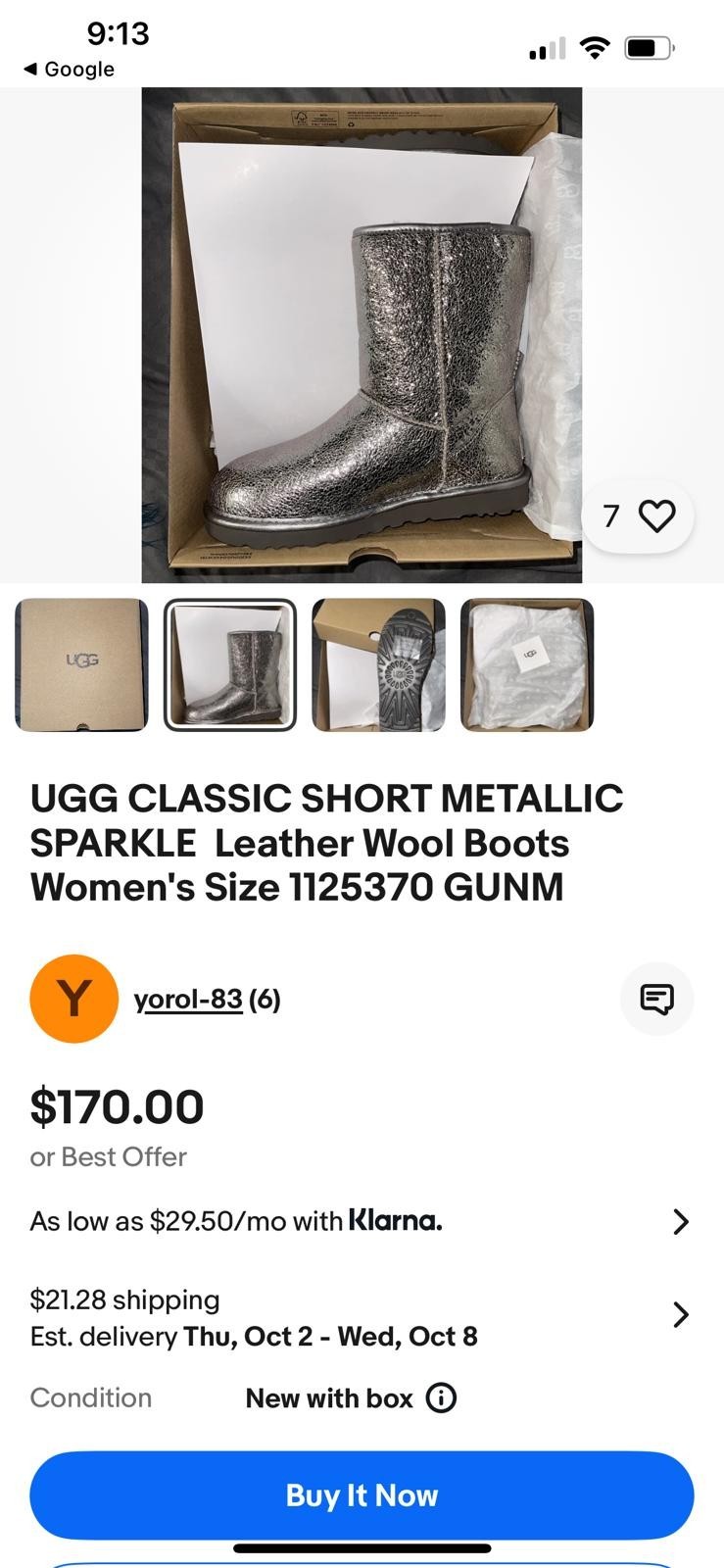Screen dimensions: 724x1568
Task: Select the thumbnail showing the boot sole
Action: (x=378, y=665)
